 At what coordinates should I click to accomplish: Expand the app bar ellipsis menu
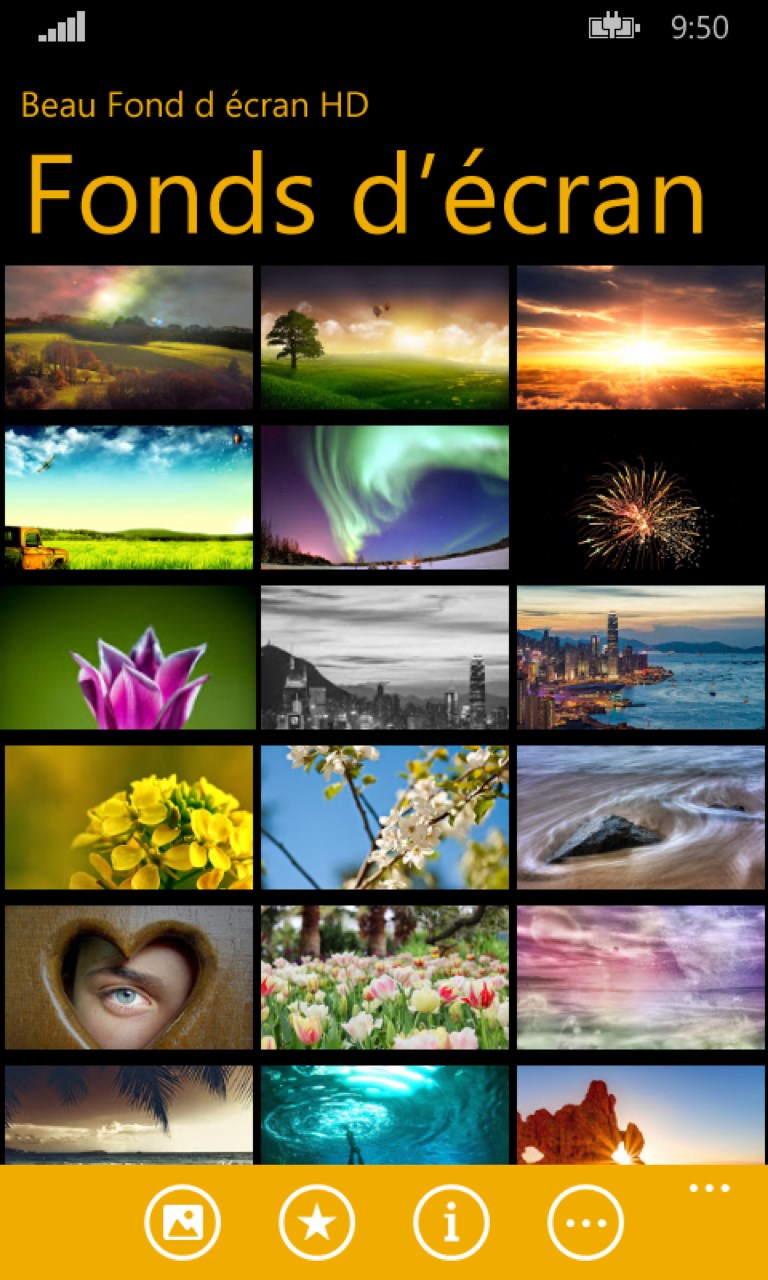tap(709, 1189)
